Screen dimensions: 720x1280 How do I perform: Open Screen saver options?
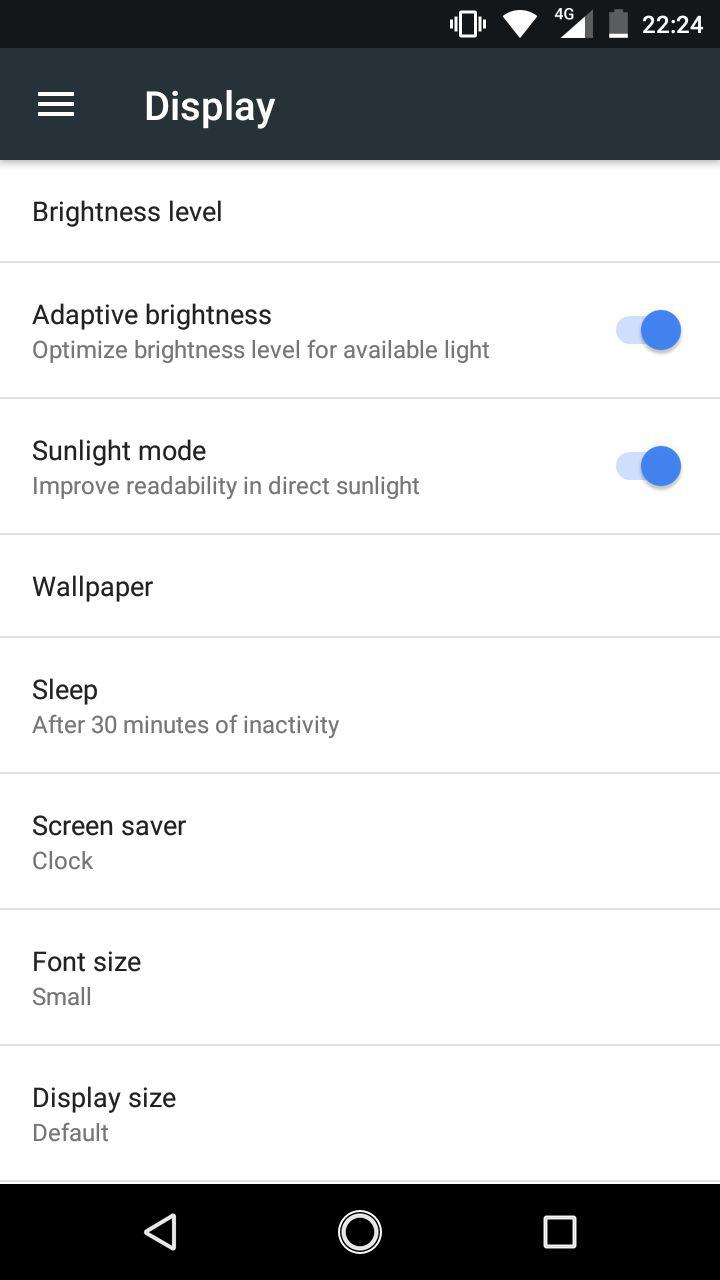360,841
